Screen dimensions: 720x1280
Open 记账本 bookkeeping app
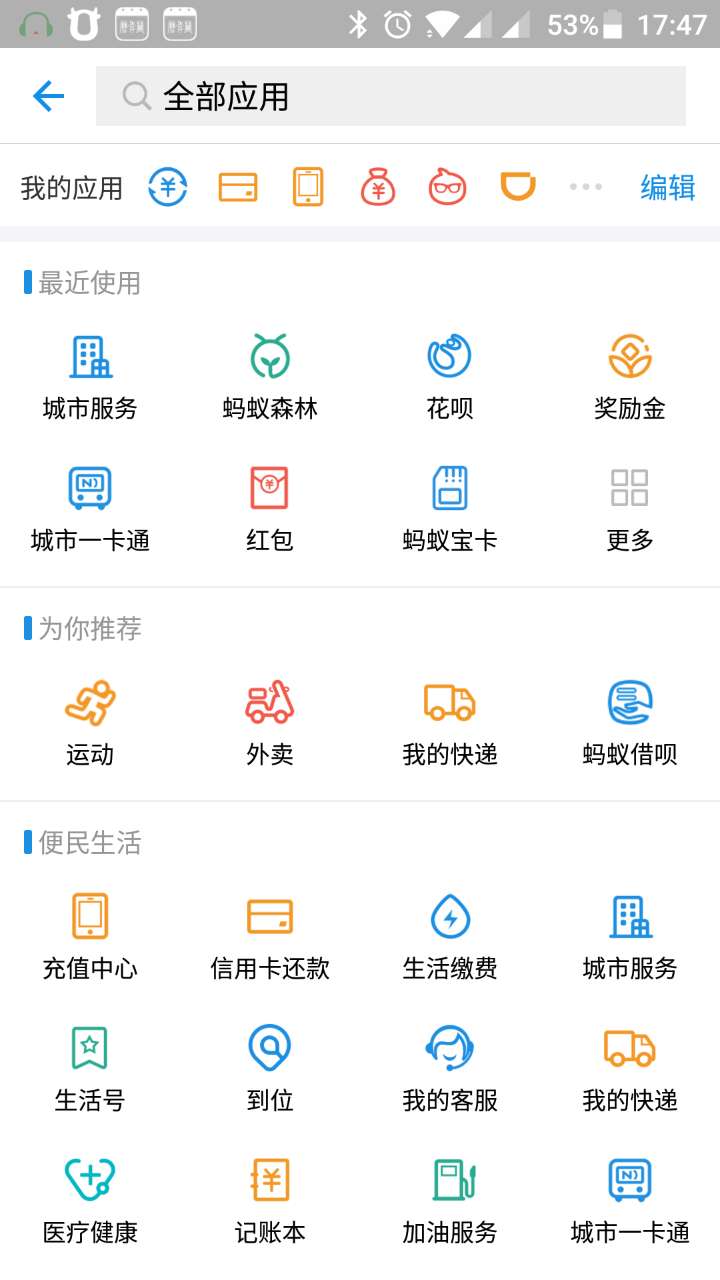pyautogui.click(x=270, y=1200)
